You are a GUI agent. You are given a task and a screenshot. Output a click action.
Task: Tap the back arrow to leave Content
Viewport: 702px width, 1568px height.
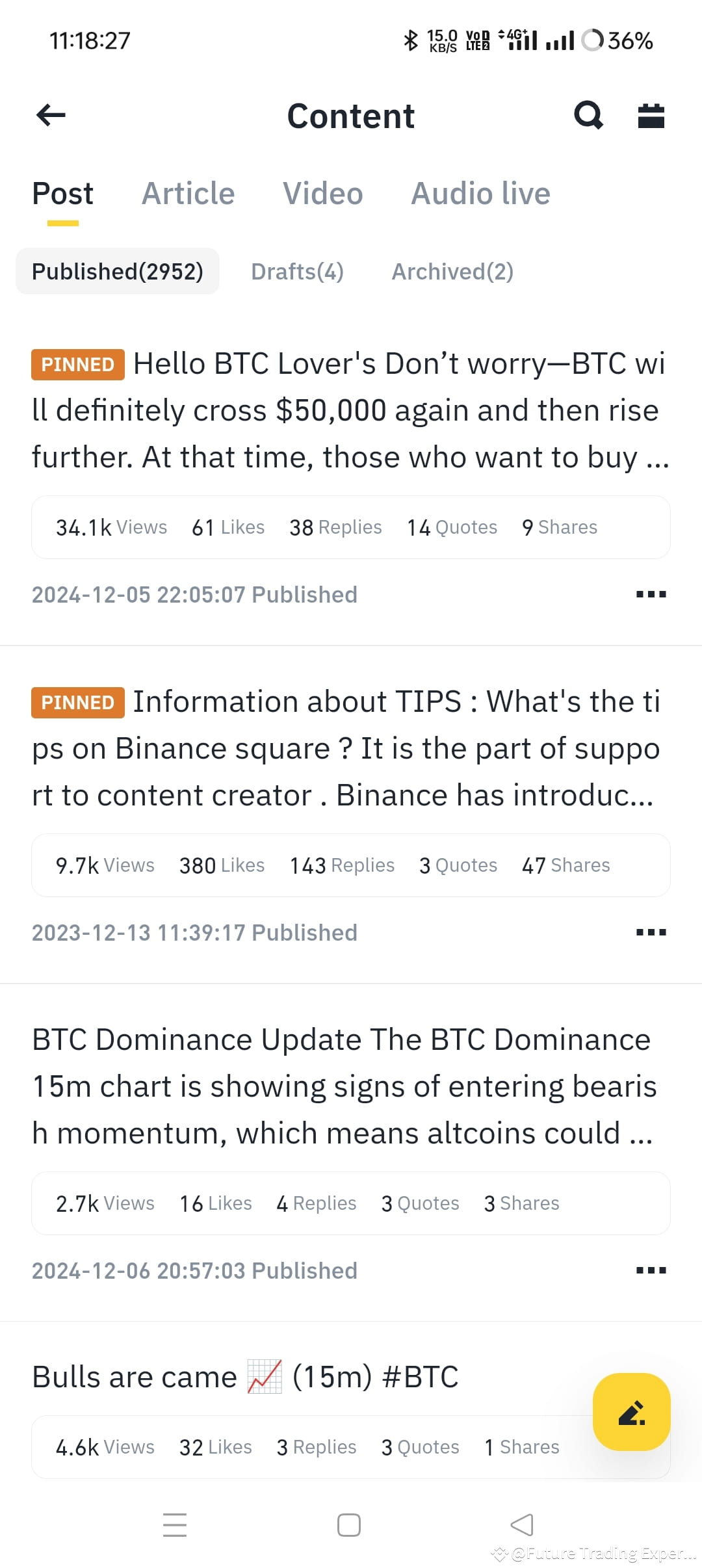point(50,114)
